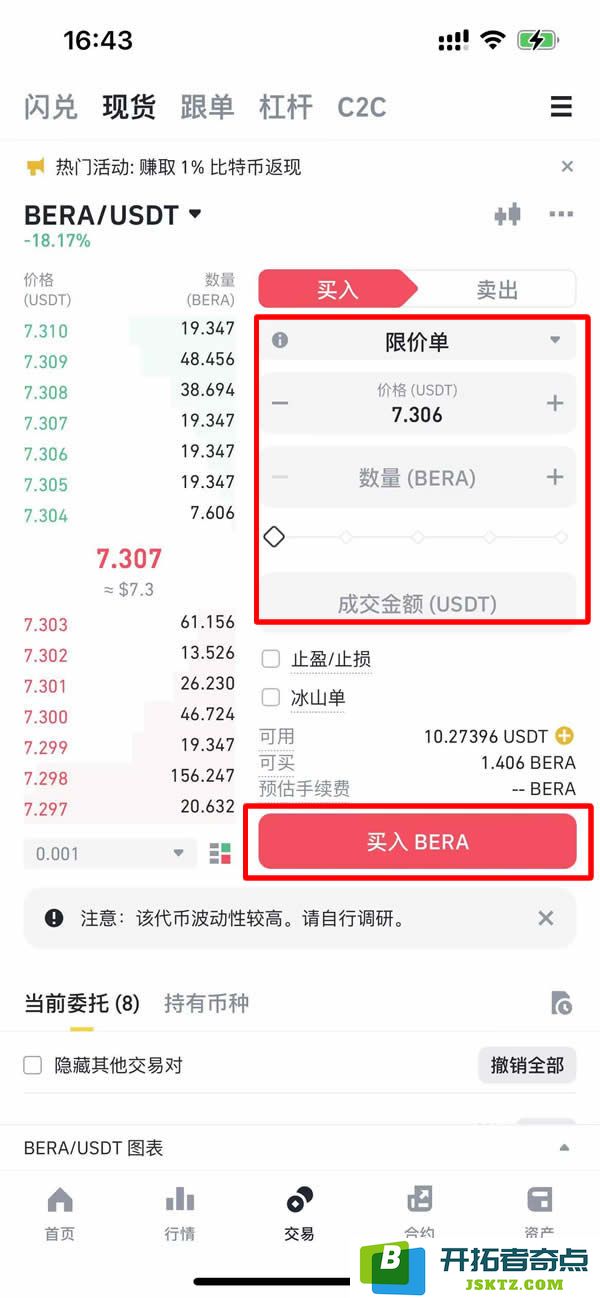Open the hamburger menu

click(x=561, y=107)
